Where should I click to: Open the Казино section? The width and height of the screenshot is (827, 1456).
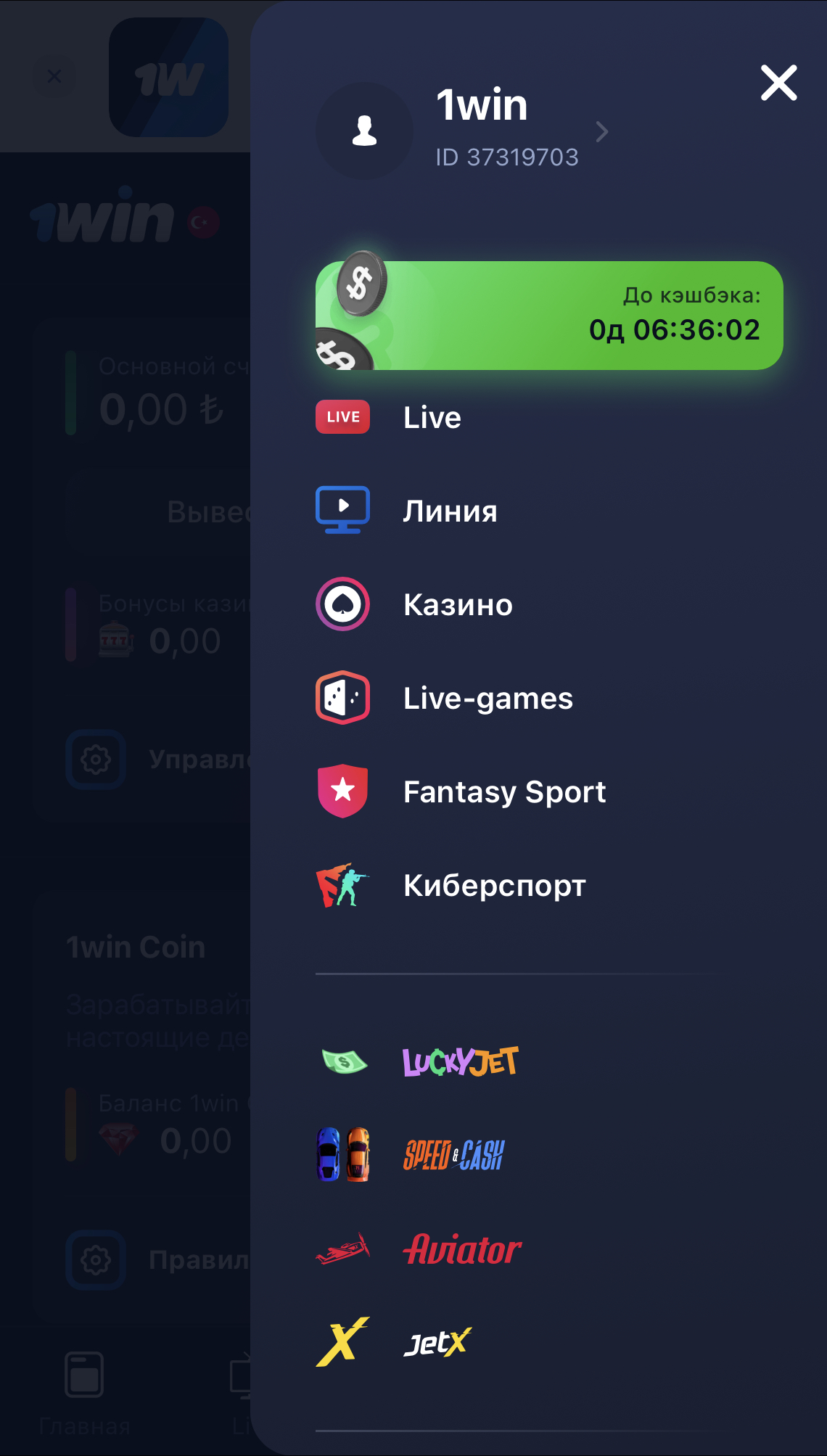click(457, 605)
